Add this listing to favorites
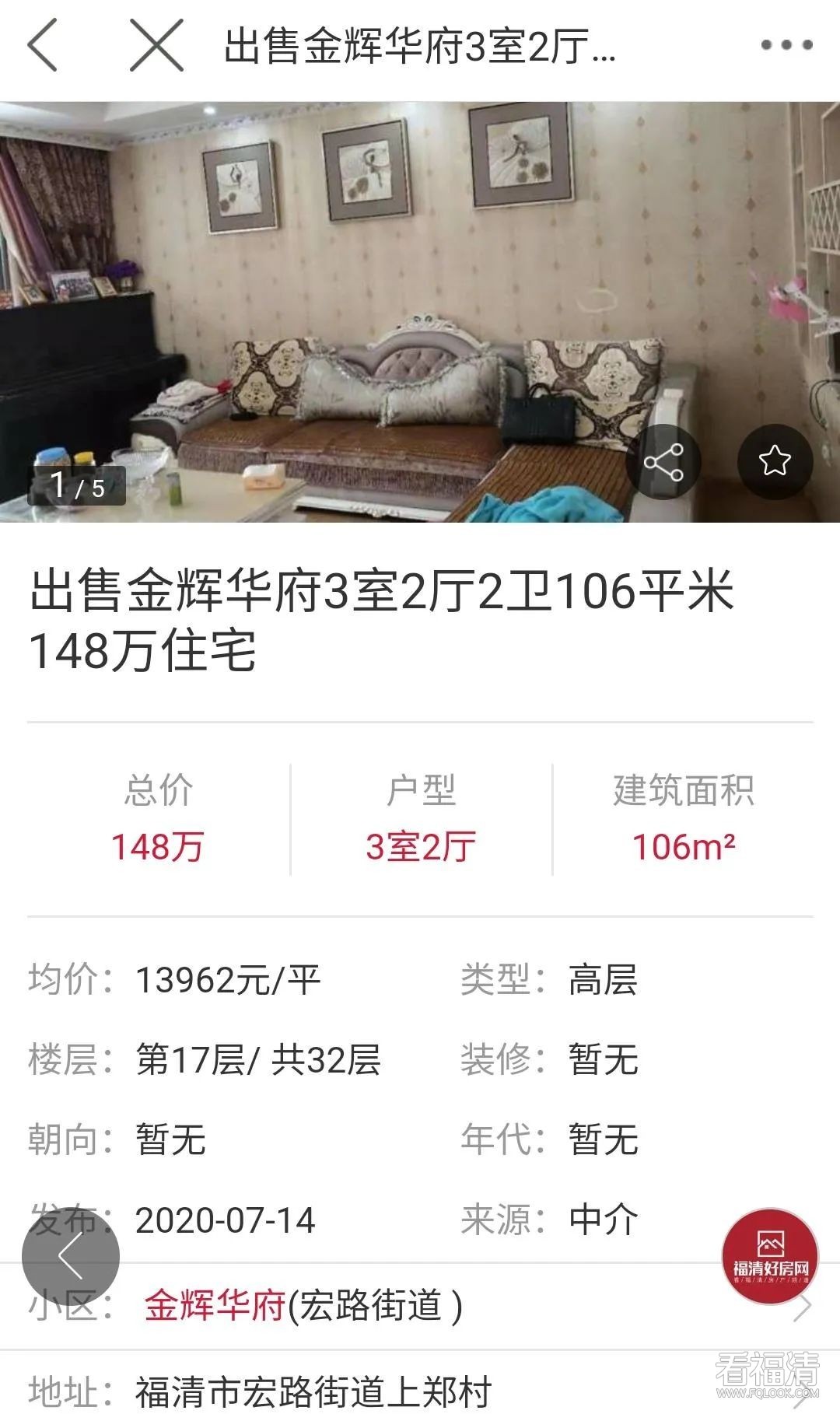The width and height of the screenshot is (840, 1414). pyautogui.click(x=775, y=462)
